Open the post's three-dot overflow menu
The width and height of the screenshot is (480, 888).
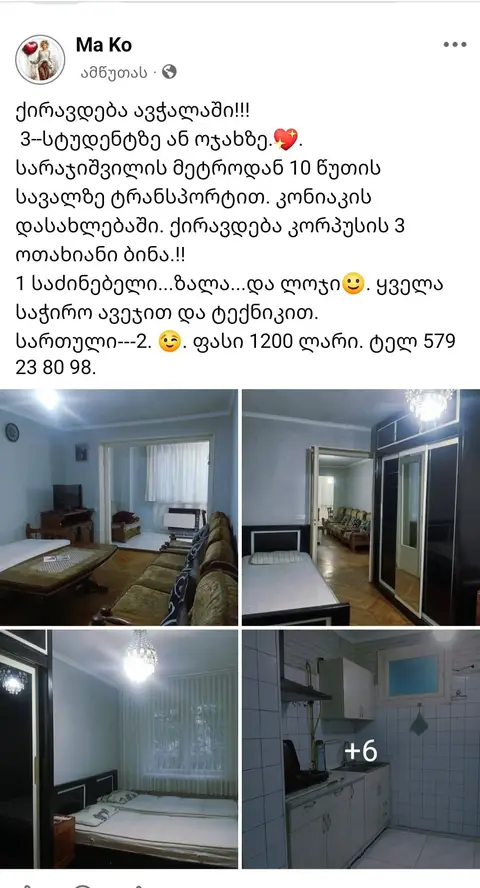pos(455,45)
